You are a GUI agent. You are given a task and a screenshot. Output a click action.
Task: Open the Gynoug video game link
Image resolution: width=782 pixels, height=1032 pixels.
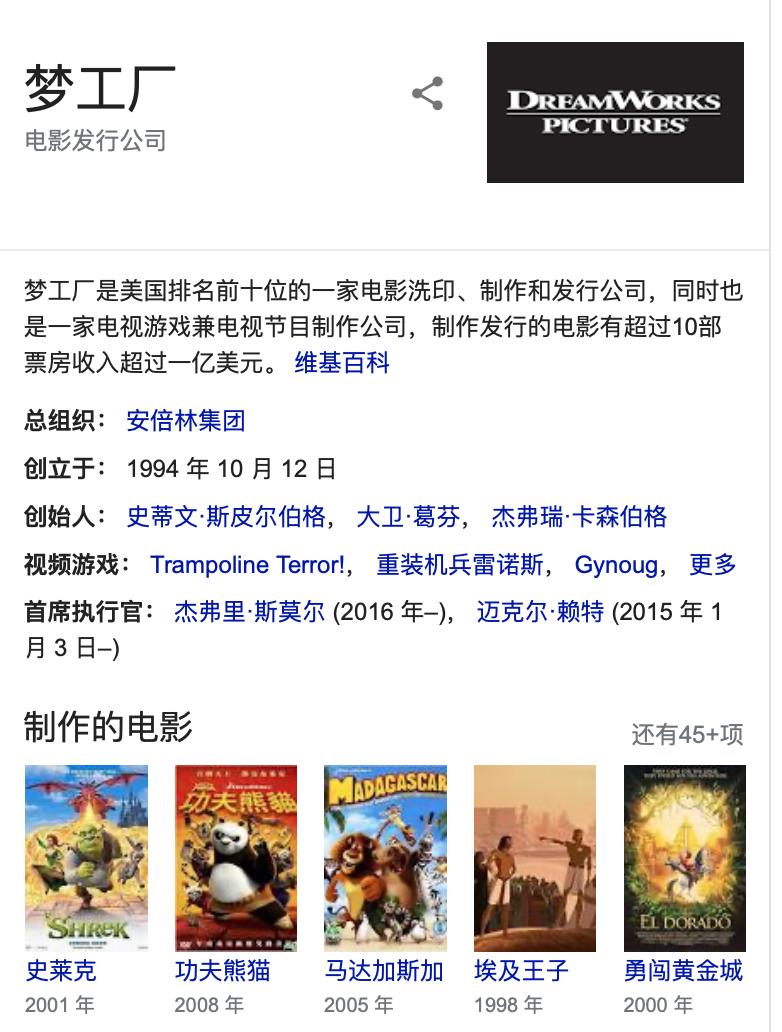point(616,564)
